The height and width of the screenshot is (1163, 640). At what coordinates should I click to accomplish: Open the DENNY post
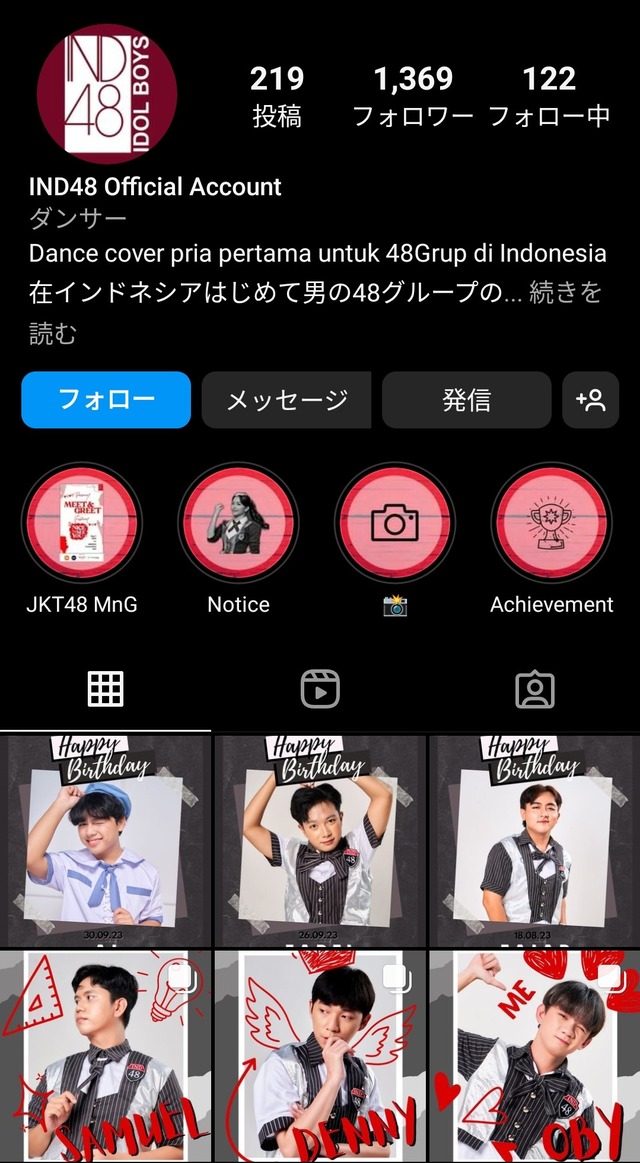pyautogui.click(x=320, y=1056)
